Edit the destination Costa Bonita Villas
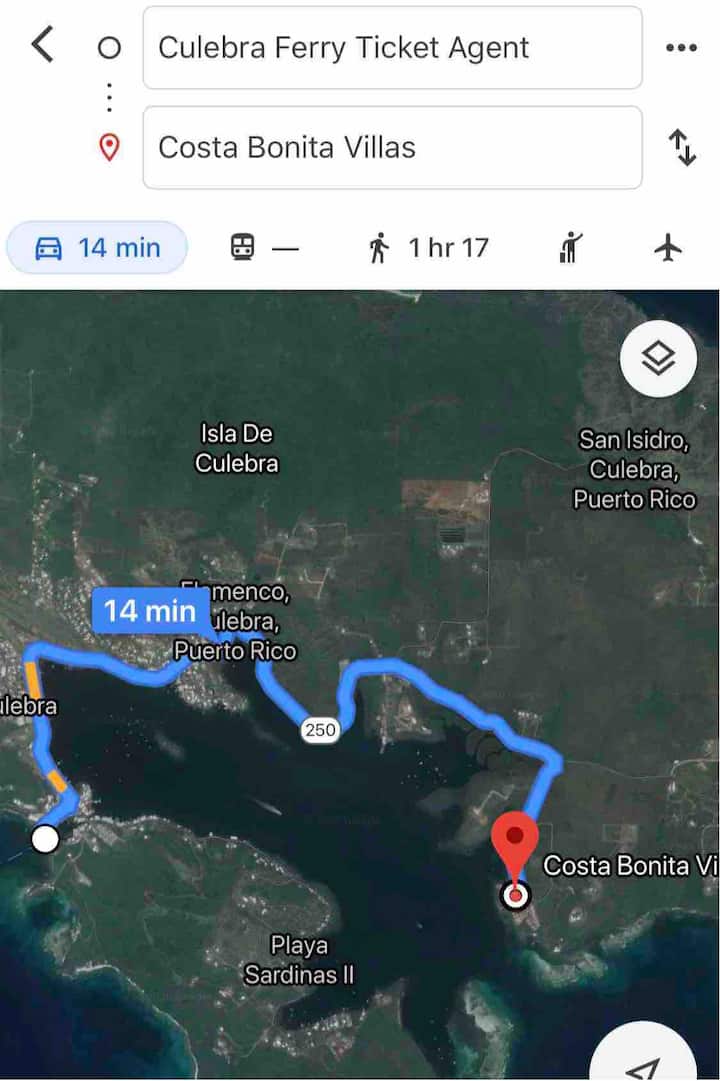720x1081 pixels. pyautogui.click(x=392, y=148)
